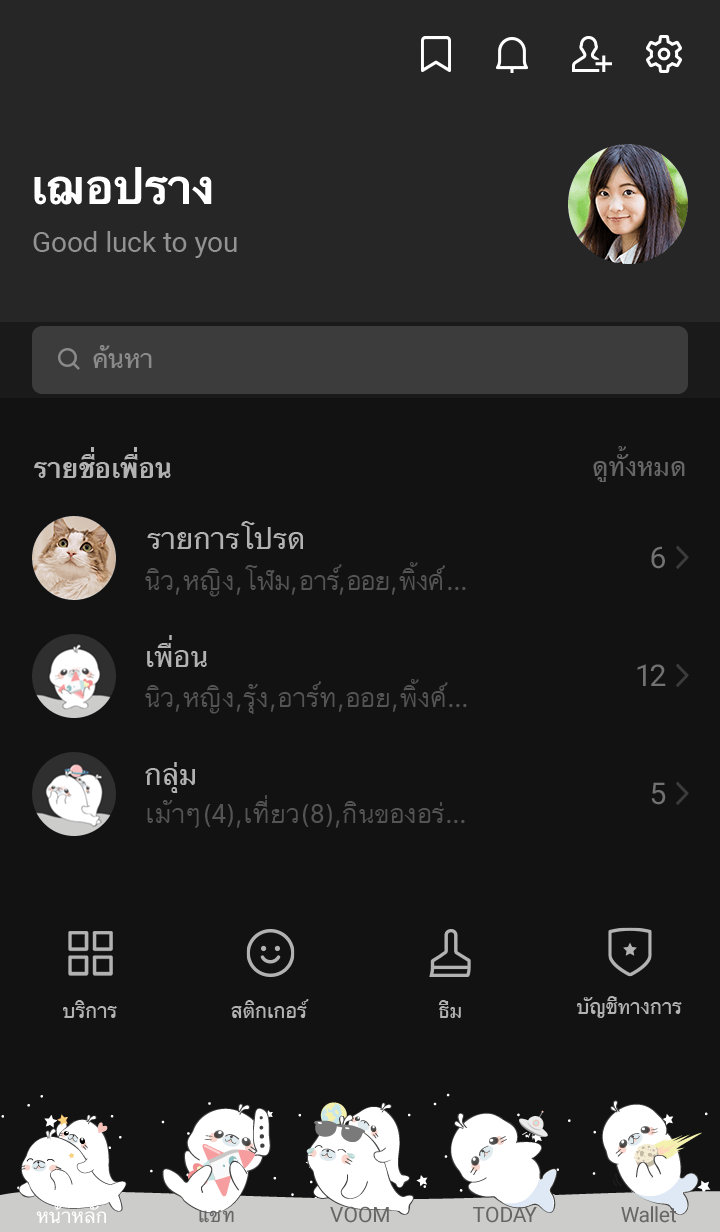The height and width of the screenshot is (1232, 720).
Task: Open the notifications bell
Action: [512, 55]
